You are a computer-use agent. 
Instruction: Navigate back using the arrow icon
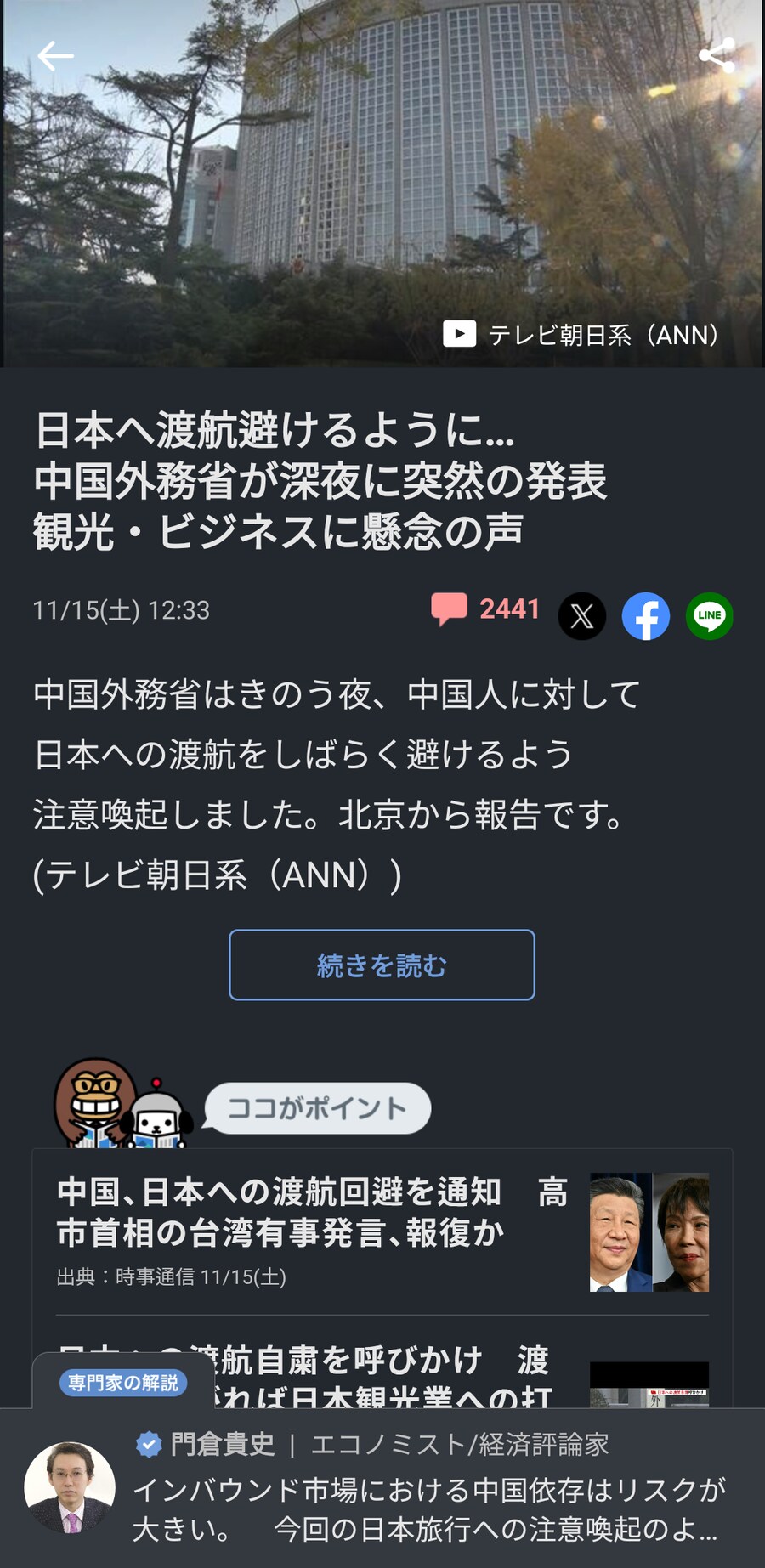pyautogui.click(x=56, y=56)
